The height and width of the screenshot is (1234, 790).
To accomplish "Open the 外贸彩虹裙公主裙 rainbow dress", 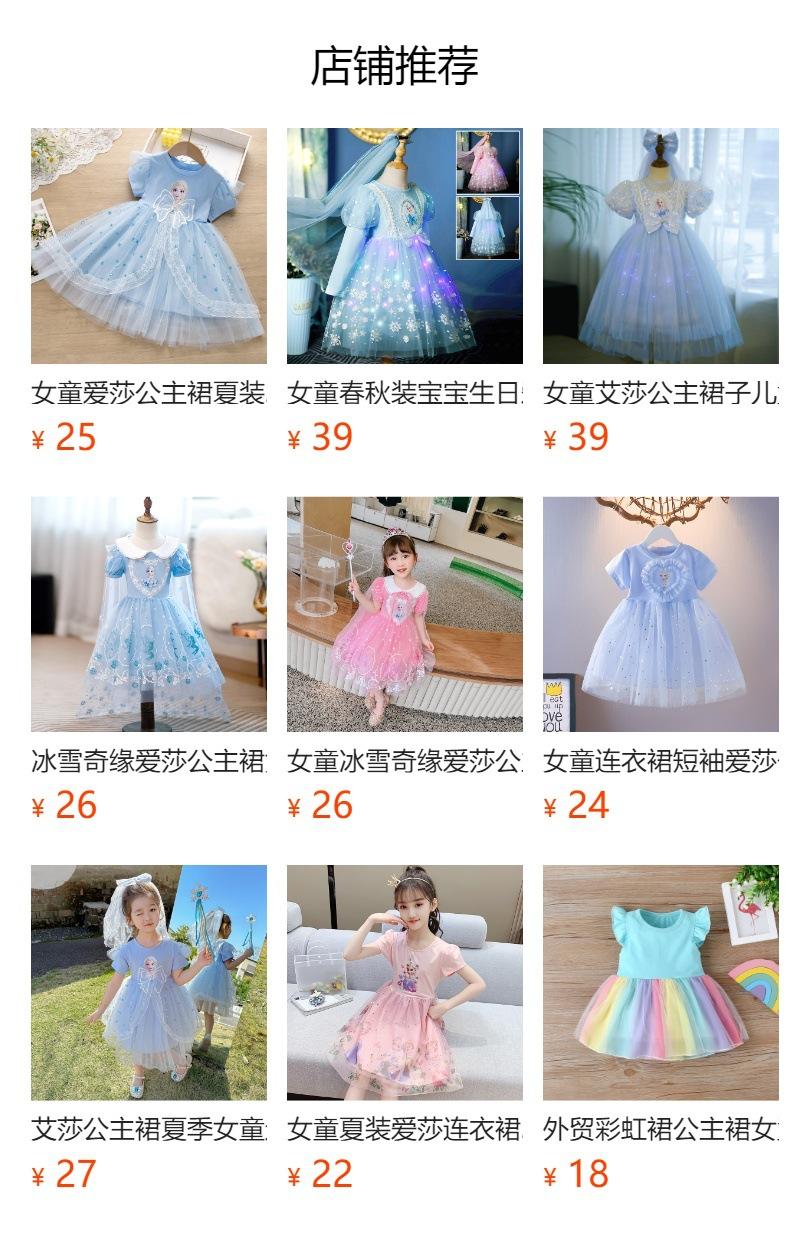I will click(x=660, y=982).
